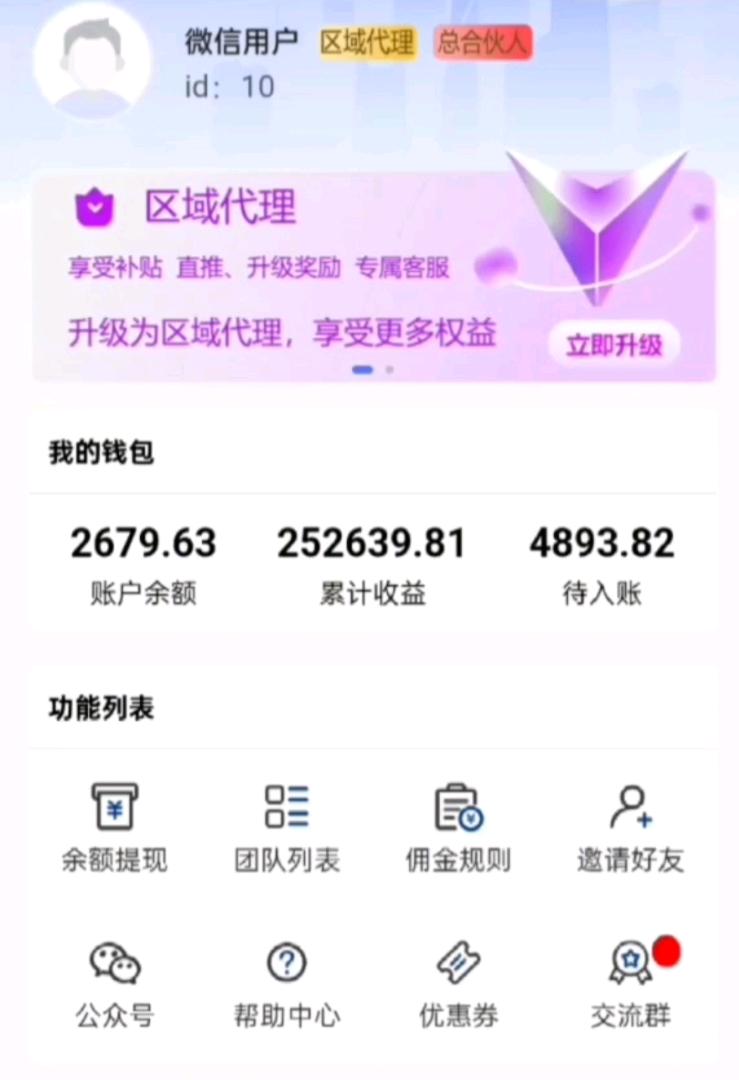View 待入账 pending amount details
739x1080 pixels.
coord(601,564)
